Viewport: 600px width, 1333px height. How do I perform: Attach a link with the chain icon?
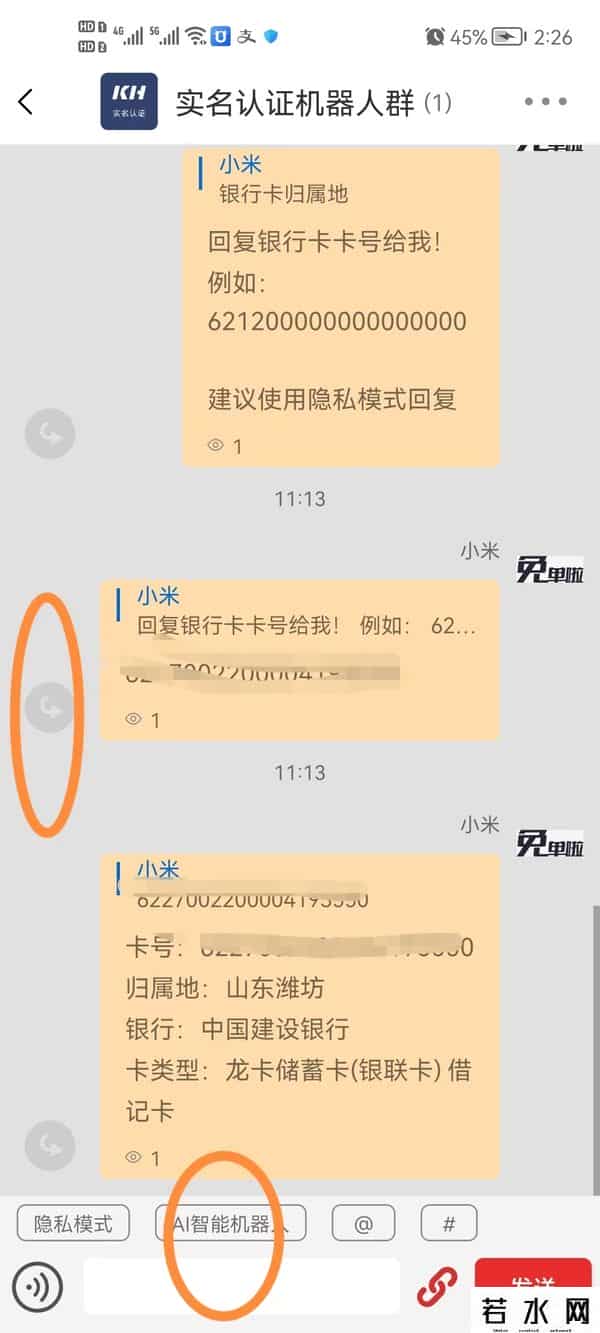coord(437,1286)
